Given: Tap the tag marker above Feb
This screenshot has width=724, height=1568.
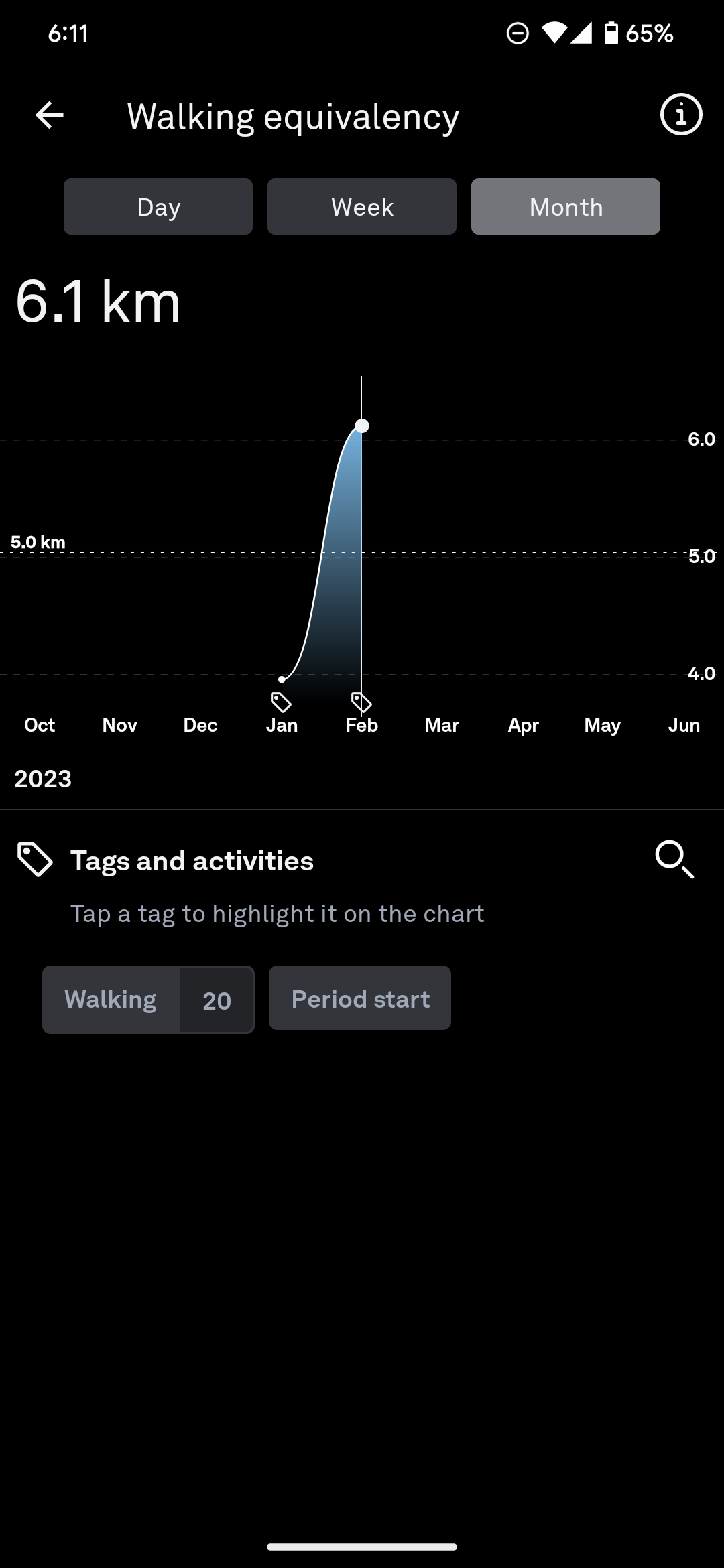Looking at the screenshot, I should click(361, 702).
